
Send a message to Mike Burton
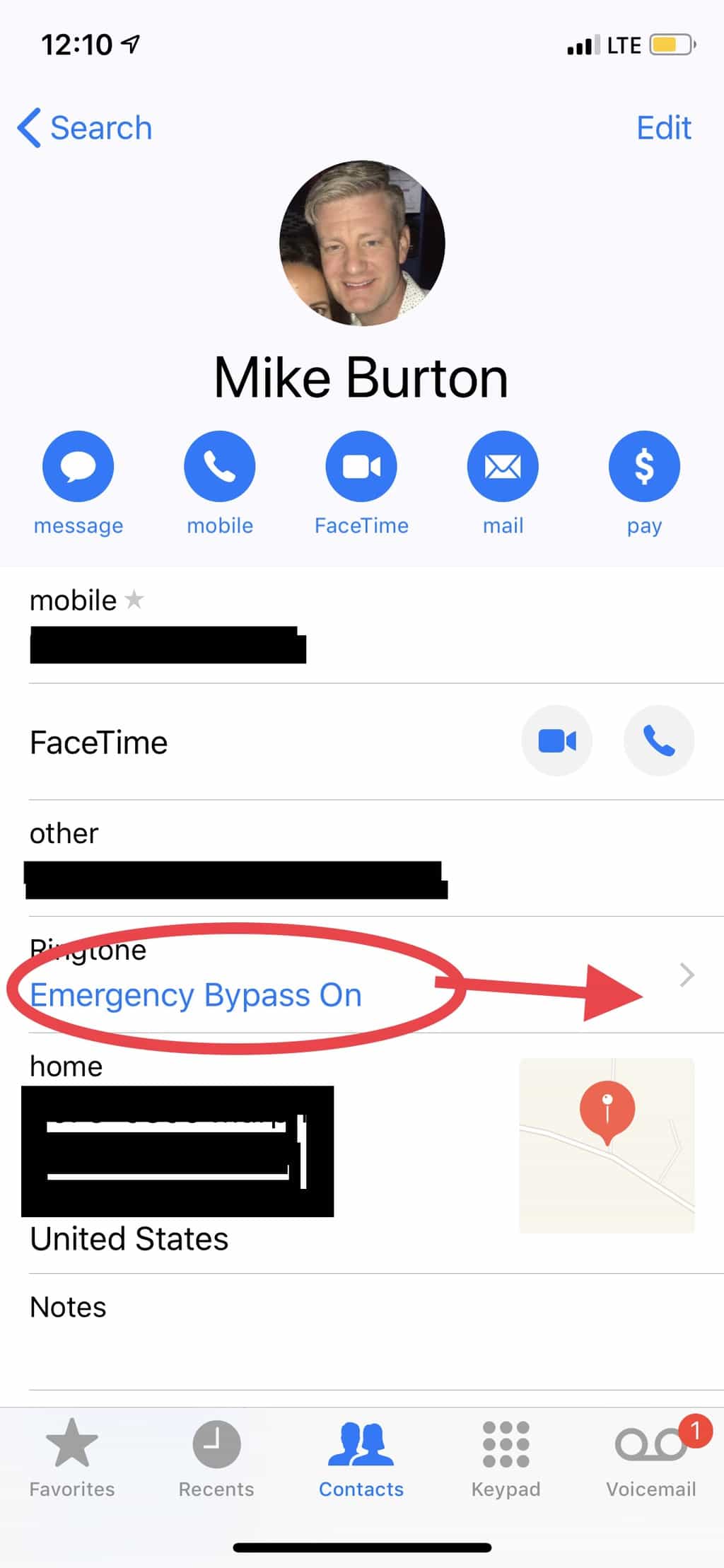click(x=78, y=467)
